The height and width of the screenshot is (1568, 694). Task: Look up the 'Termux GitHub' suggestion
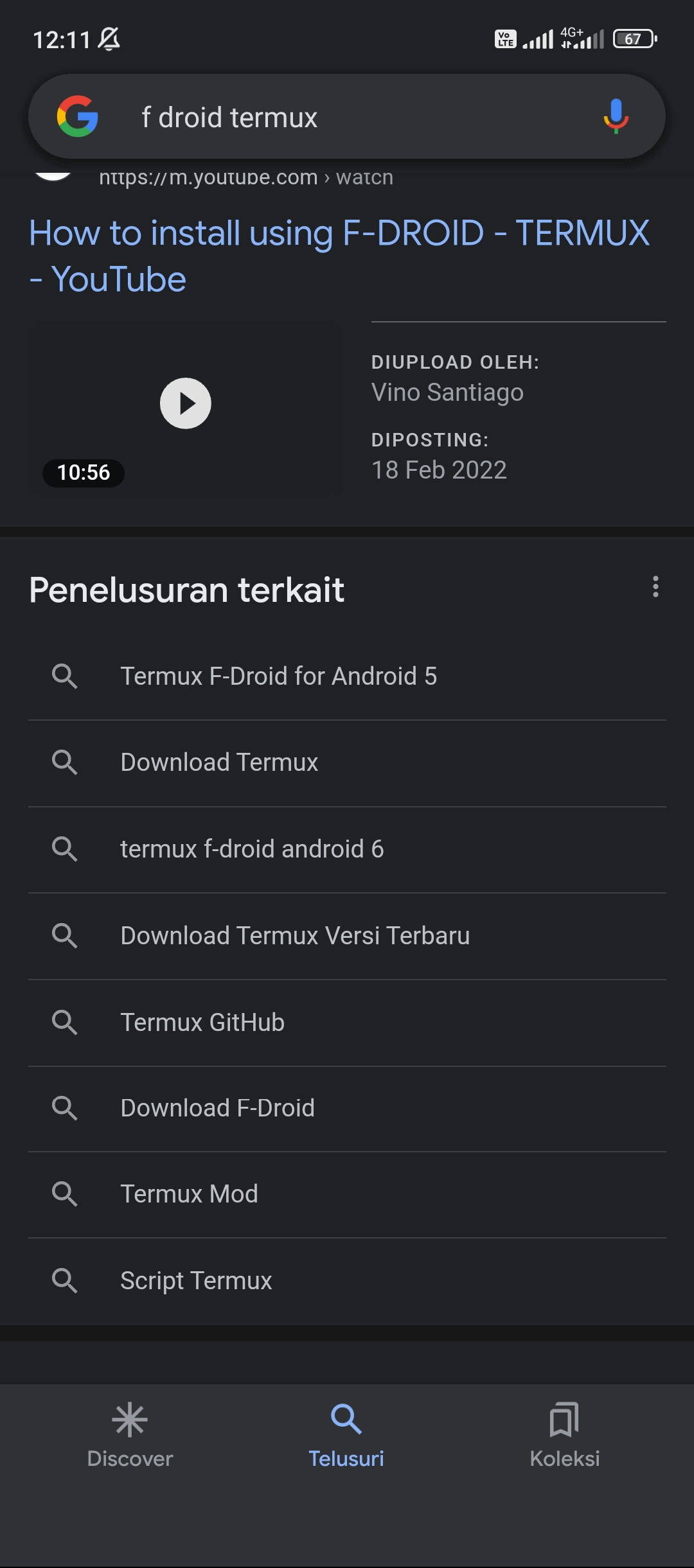pos(347,1023)
